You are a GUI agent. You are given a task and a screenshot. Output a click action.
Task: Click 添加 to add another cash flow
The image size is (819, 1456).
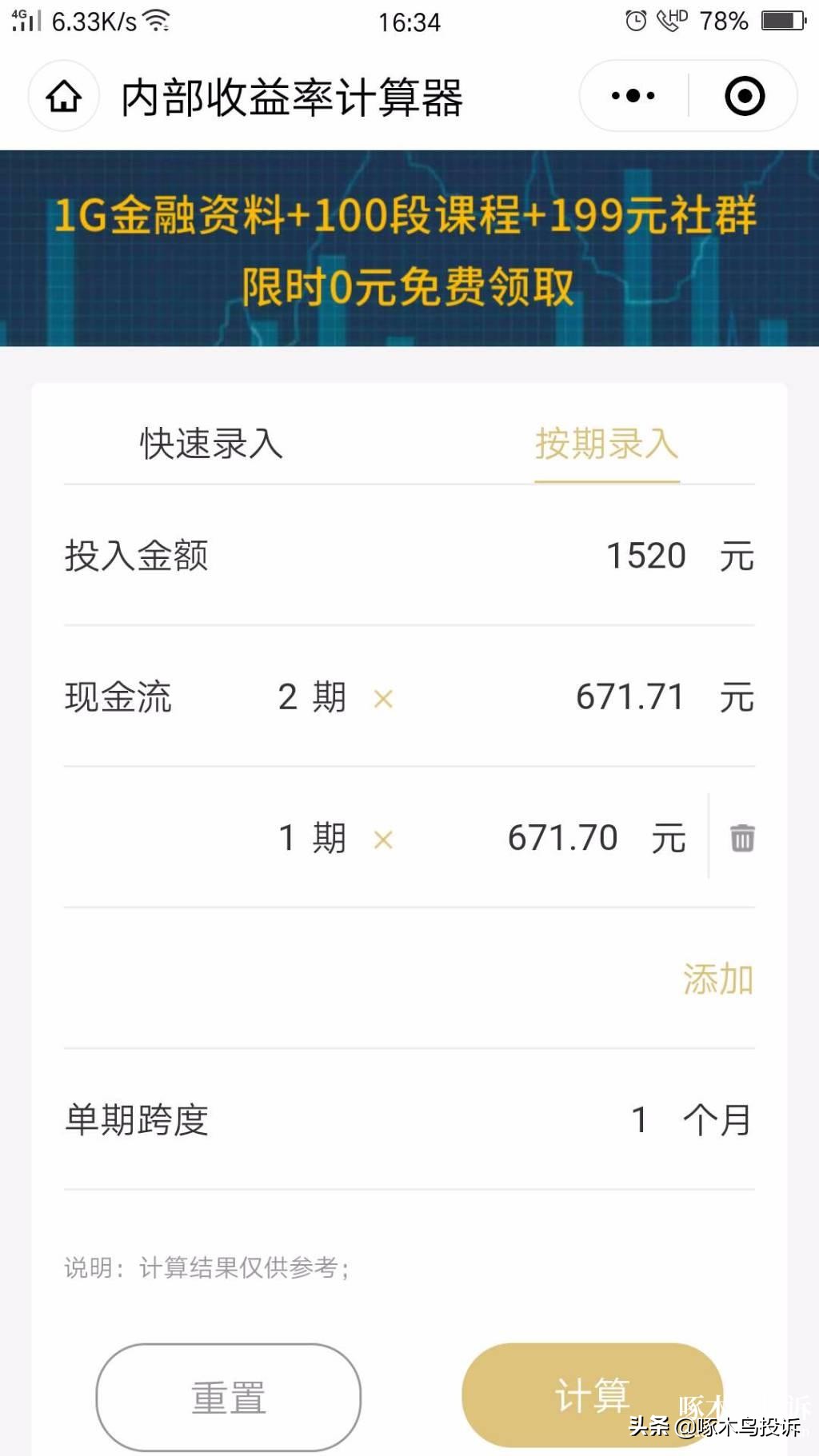[x=717, y=977]
